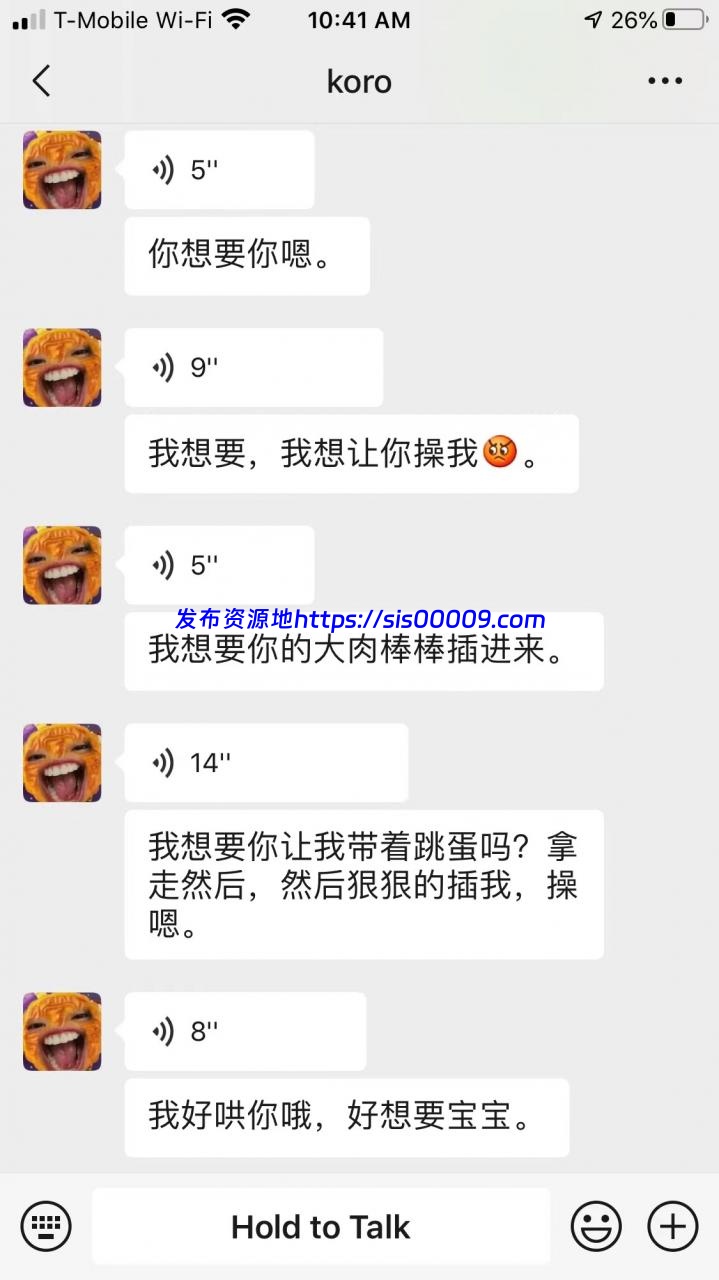Viewport: 719px width, 1280px height.
Task: Play the 9-second voice message
Action: [253, 368]
